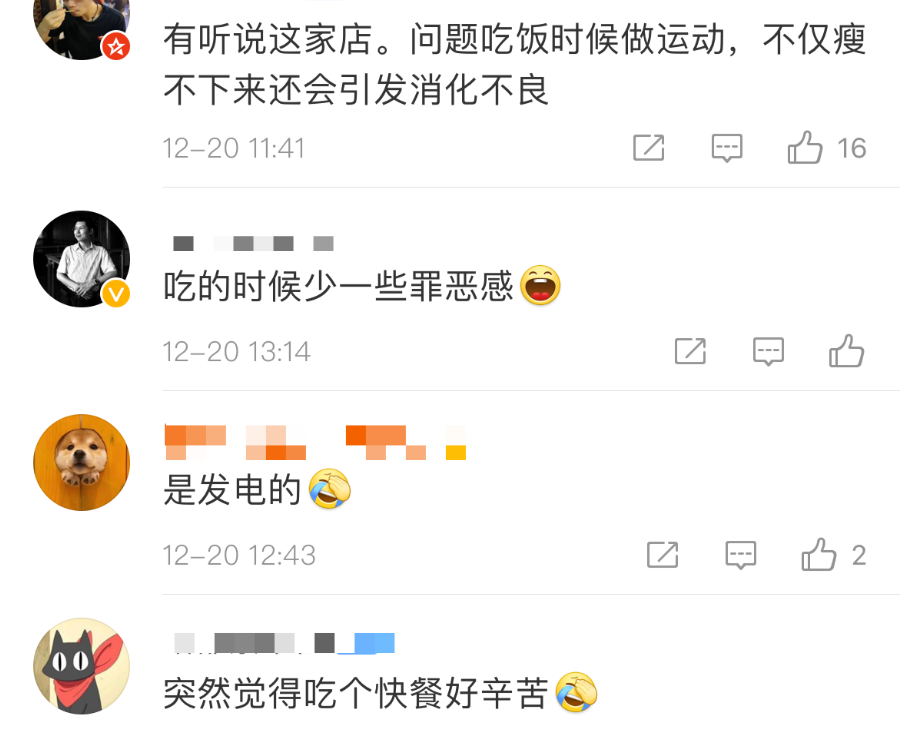Viewport: 900px width, 737px height.
Task: Open the avatar of the '有听说这家店' commenter
Action: [x=82, y=25]
